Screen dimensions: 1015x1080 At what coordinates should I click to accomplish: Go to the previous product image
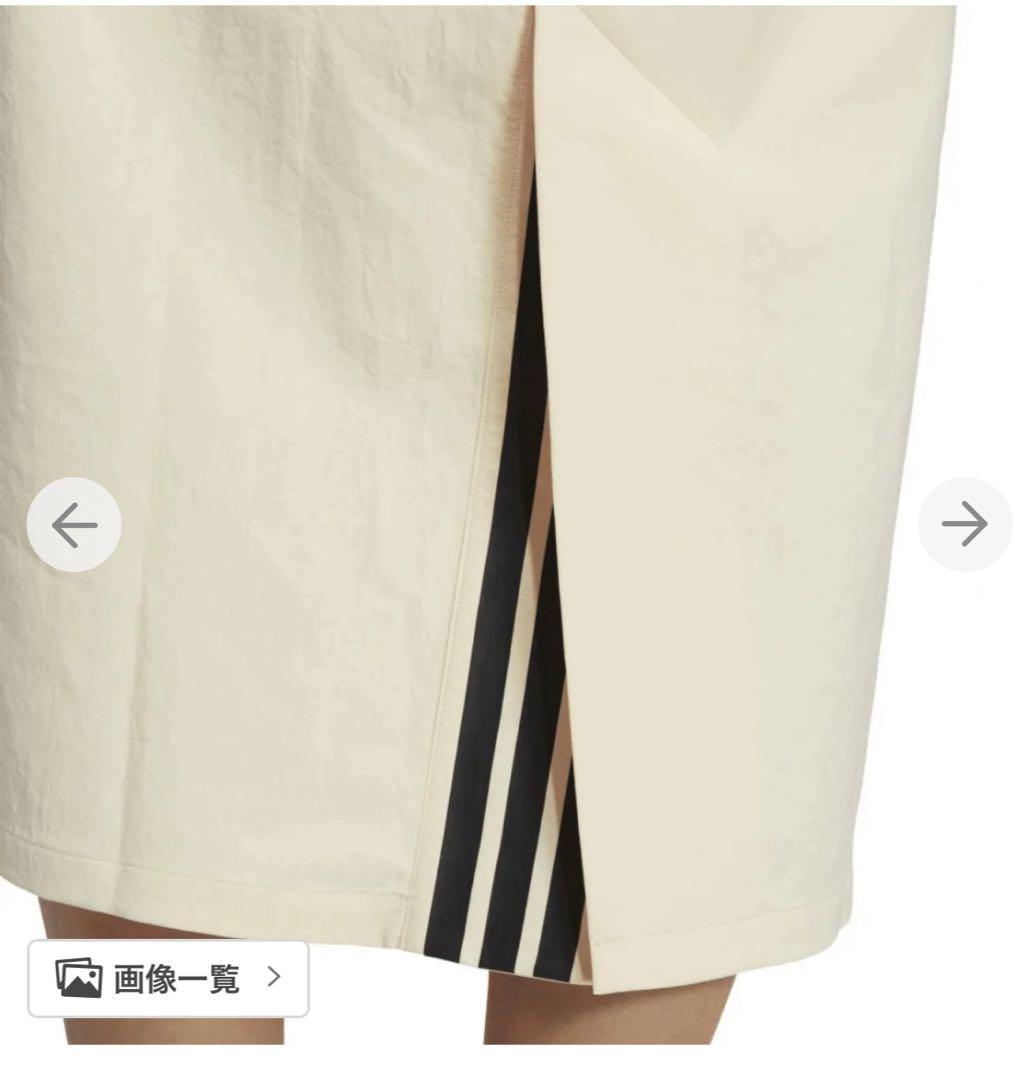[74, 525]
